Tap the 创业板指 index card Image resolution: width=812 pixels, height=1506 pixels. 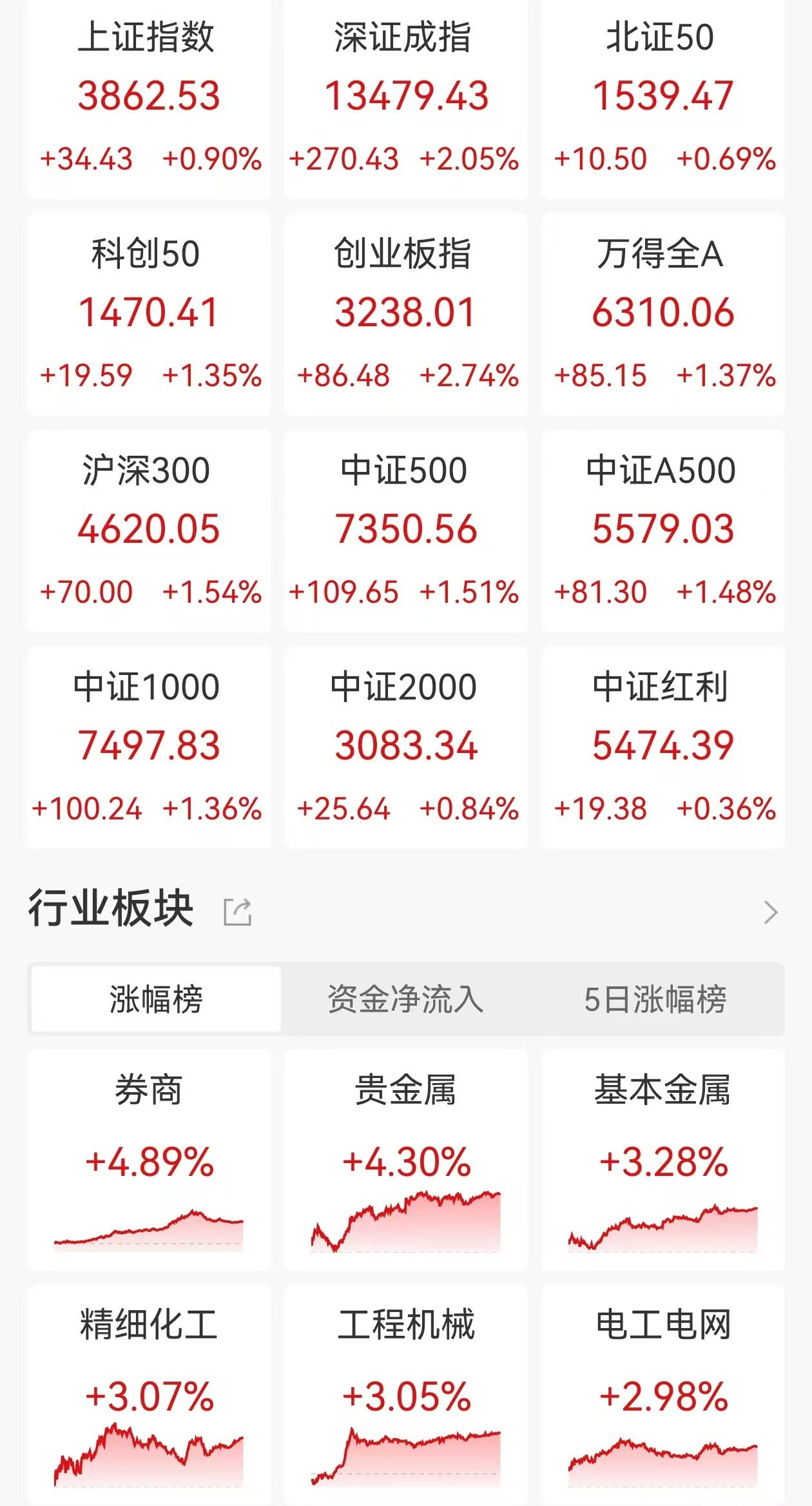point(406,315)
